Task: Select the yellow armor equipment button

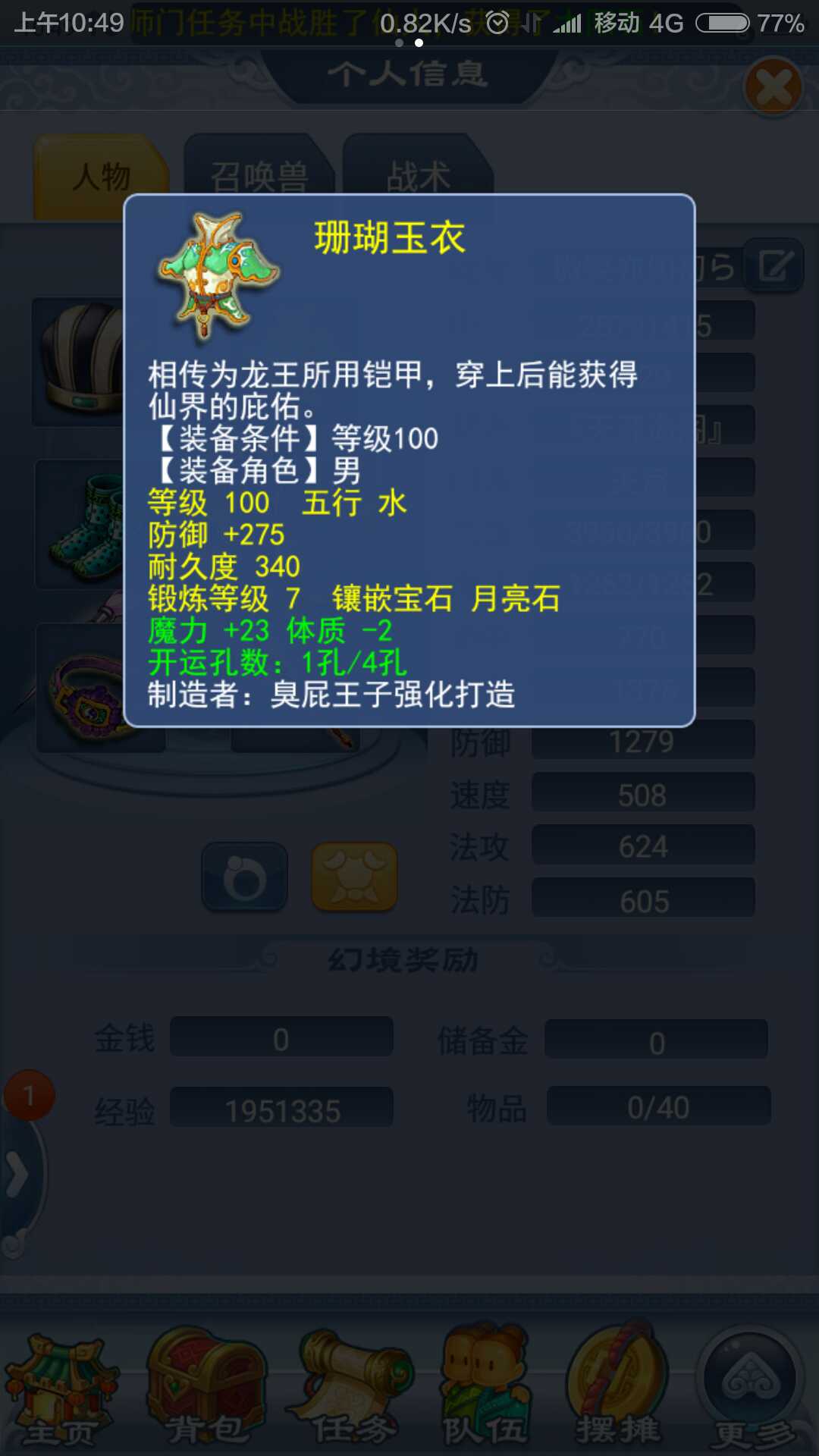Action: [354, 877]
